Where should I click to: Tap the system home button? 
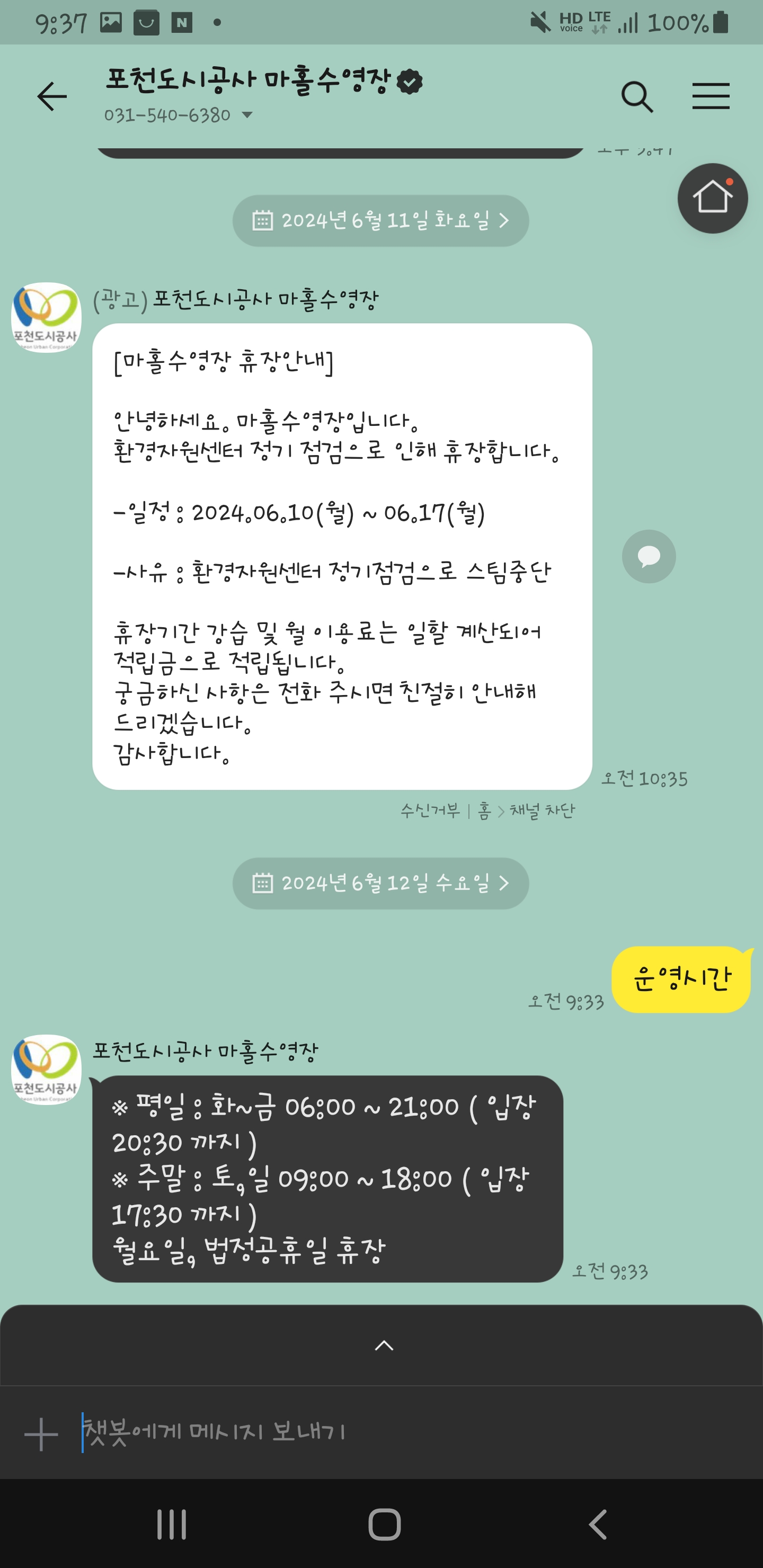coord(384,1524)
